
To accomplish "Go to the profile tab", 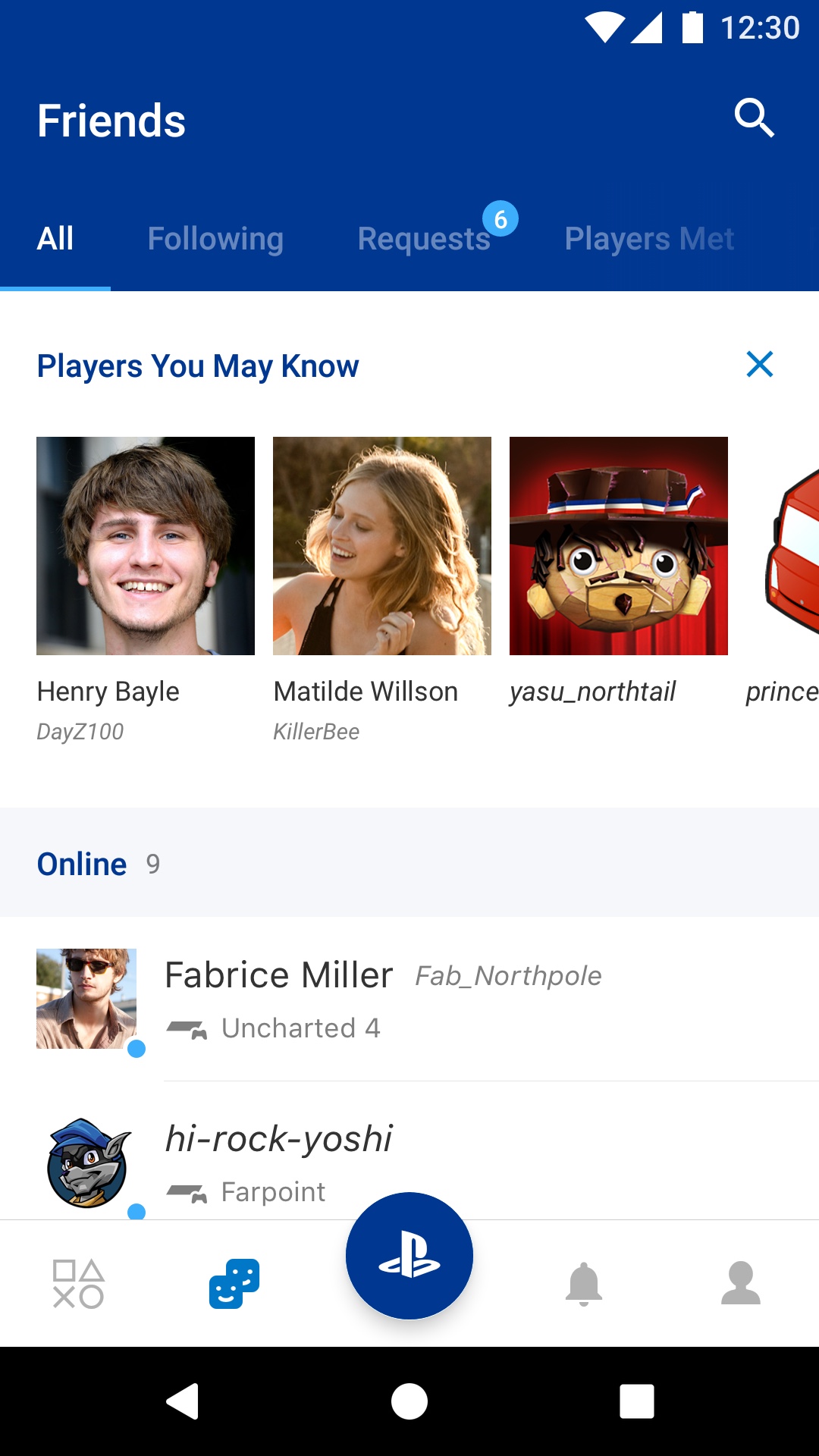I will (x=741, y=1283).
